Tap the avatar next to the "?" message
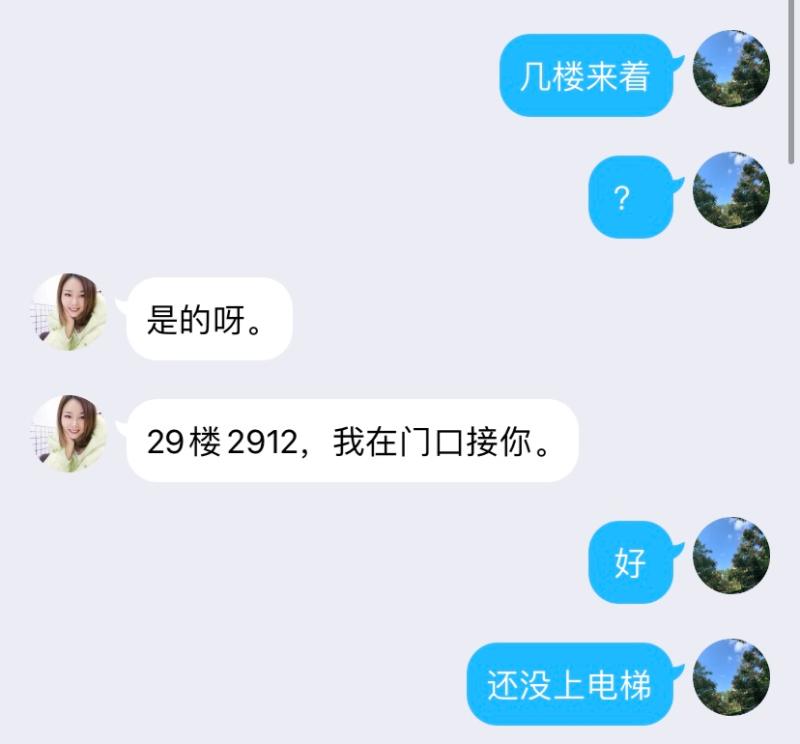The height and width of the screenshot is (744, 800). point(731,190)
